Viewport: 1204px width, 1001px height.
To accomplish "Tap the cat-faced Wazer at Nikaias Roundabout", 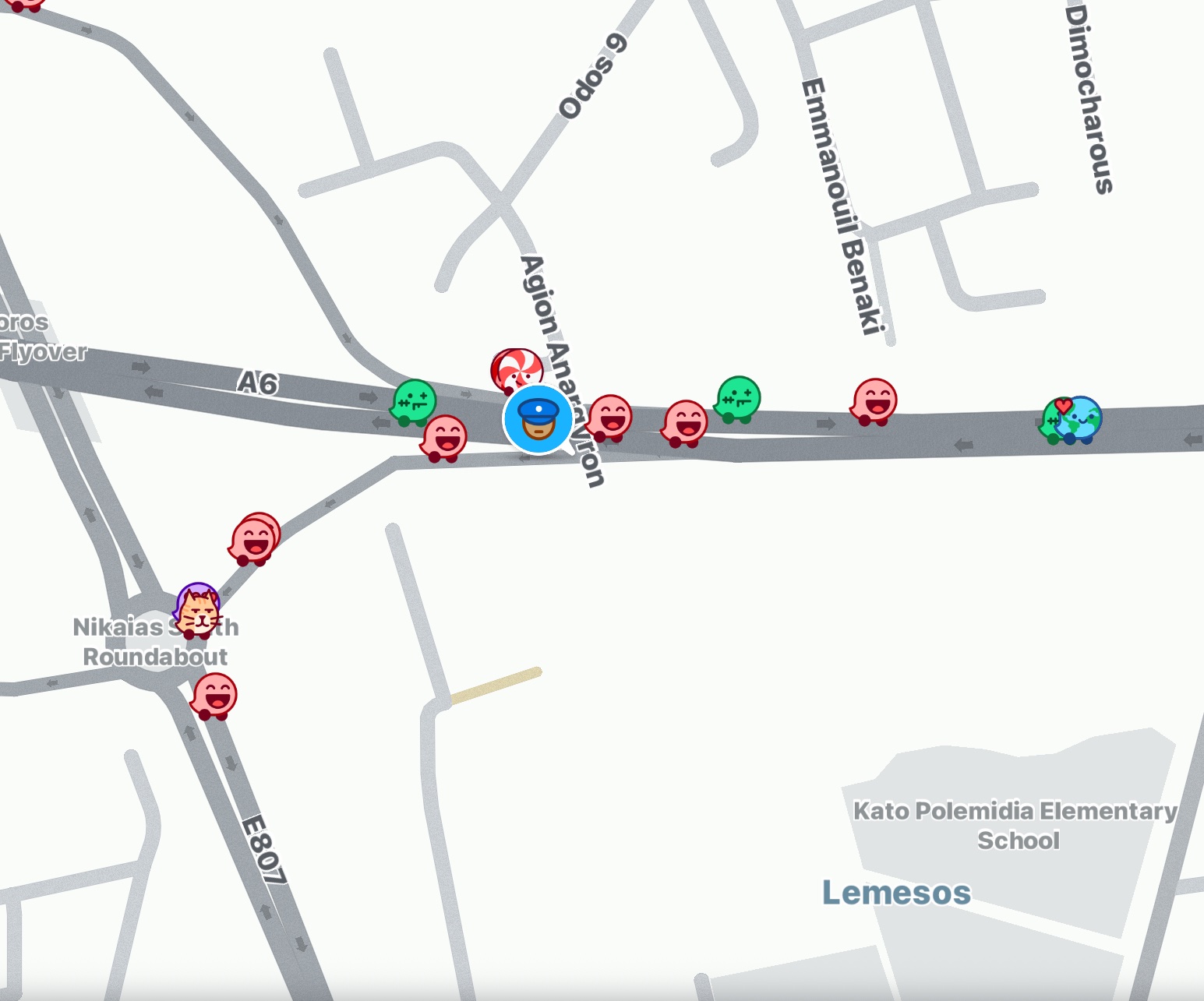I will [197, 611].
